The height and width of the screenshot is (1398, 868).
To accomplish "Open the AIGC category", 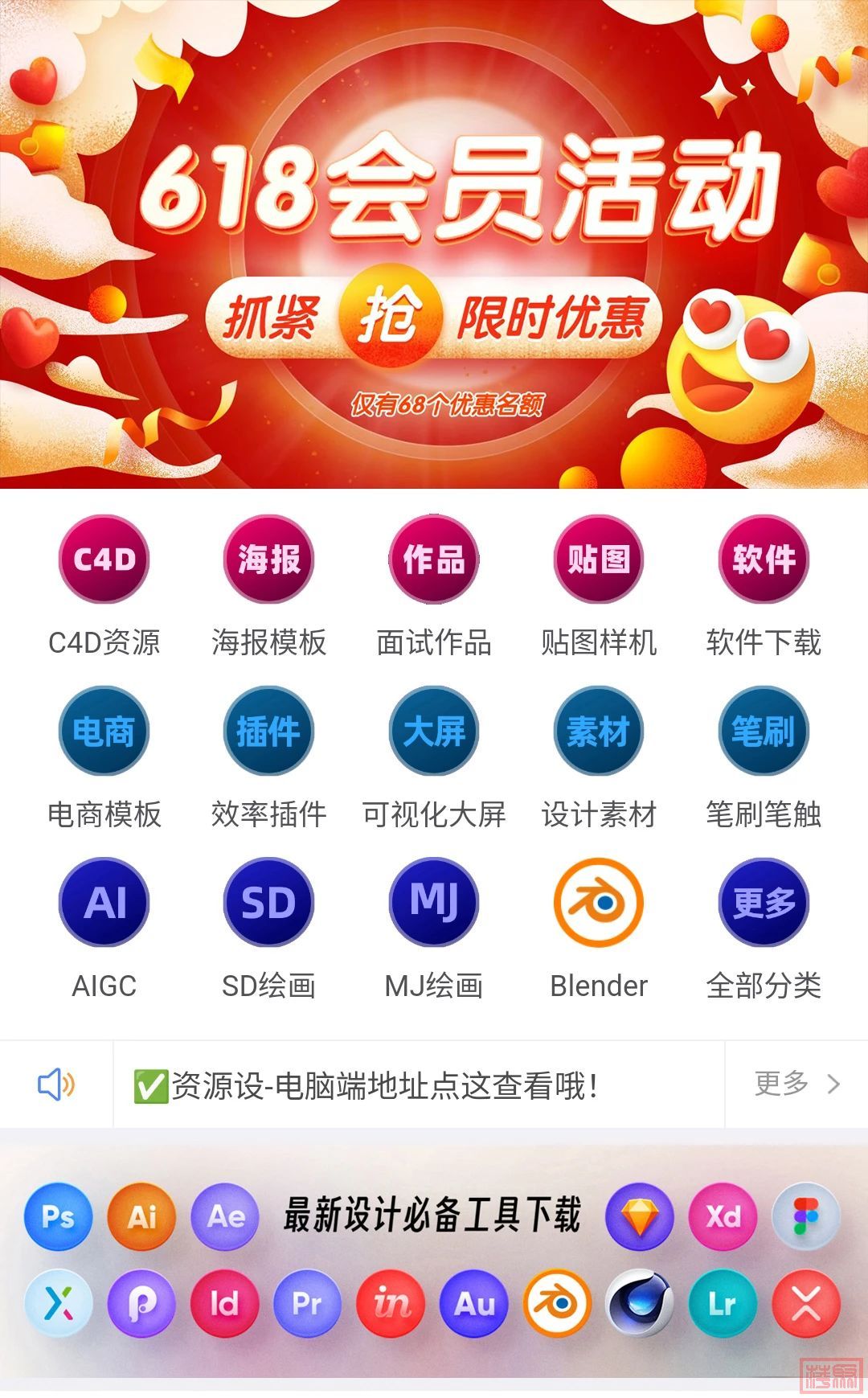I will pos(104,902).
